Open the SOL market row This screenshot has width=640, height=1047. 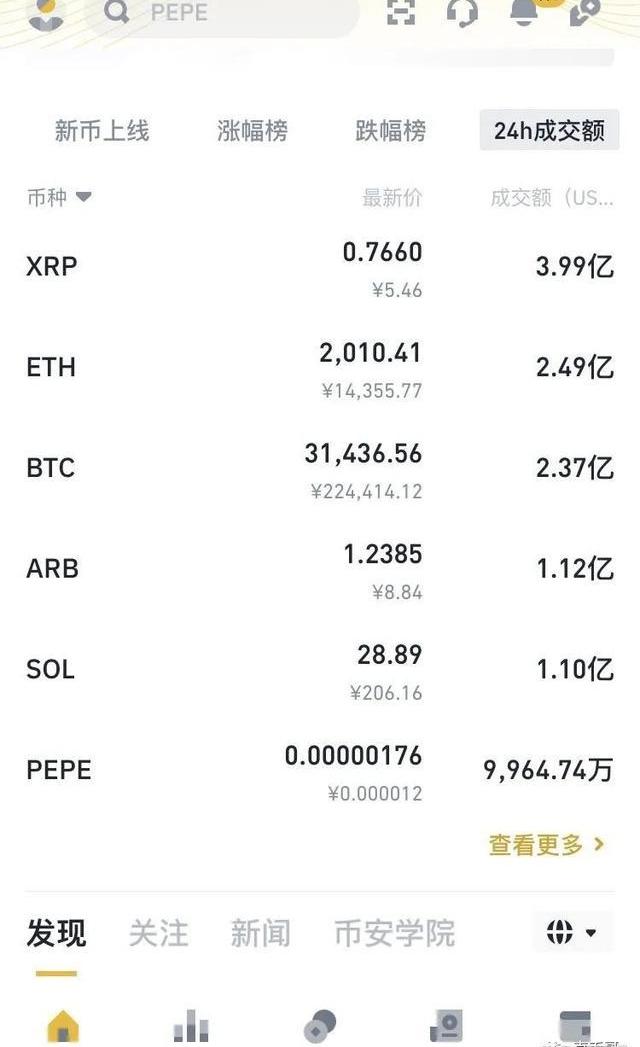pyautogui.click(x=320, y=670)
